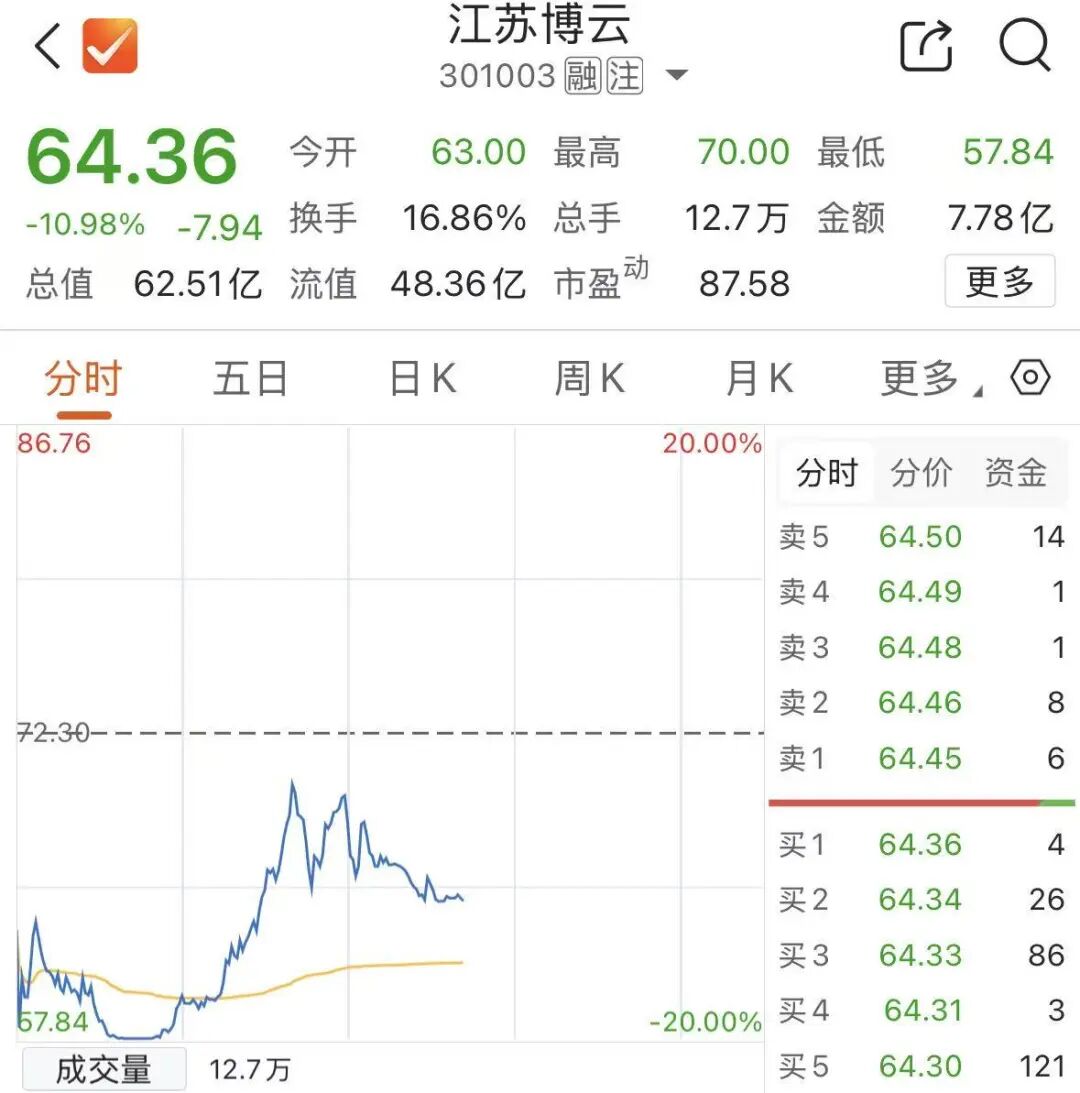Tap the orange checkmark watchlist icon
1080x1093 pixels.
[x=110, y=46]
